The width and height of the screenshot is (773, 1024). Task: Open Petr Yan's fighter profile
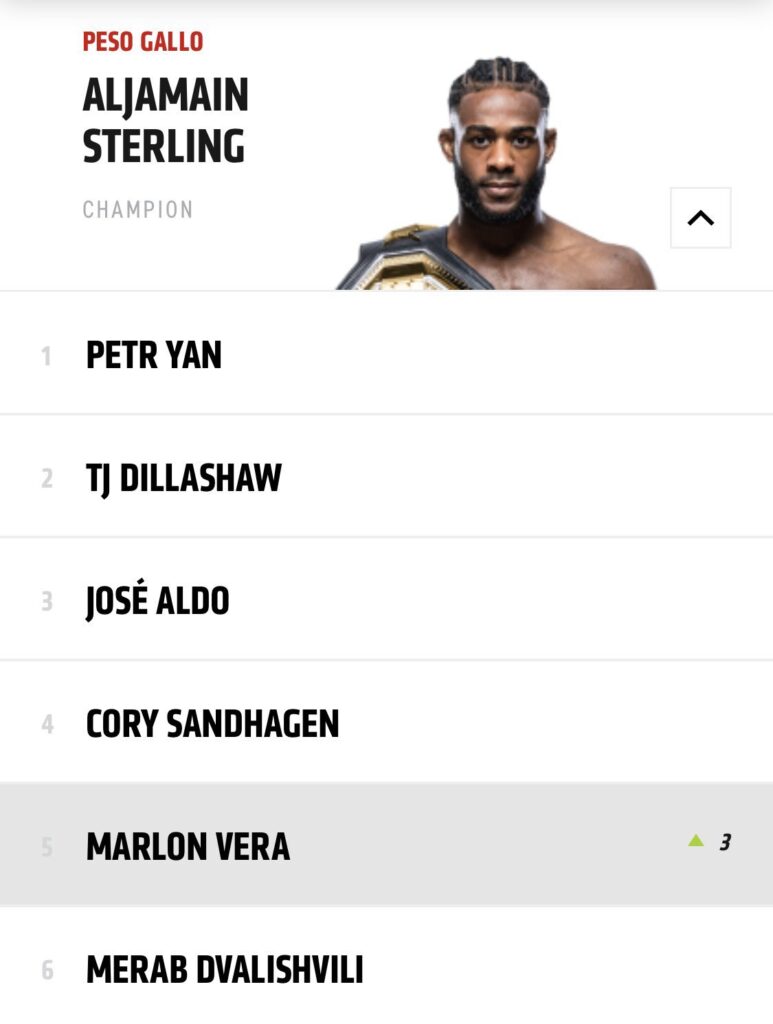click(154, 355)
